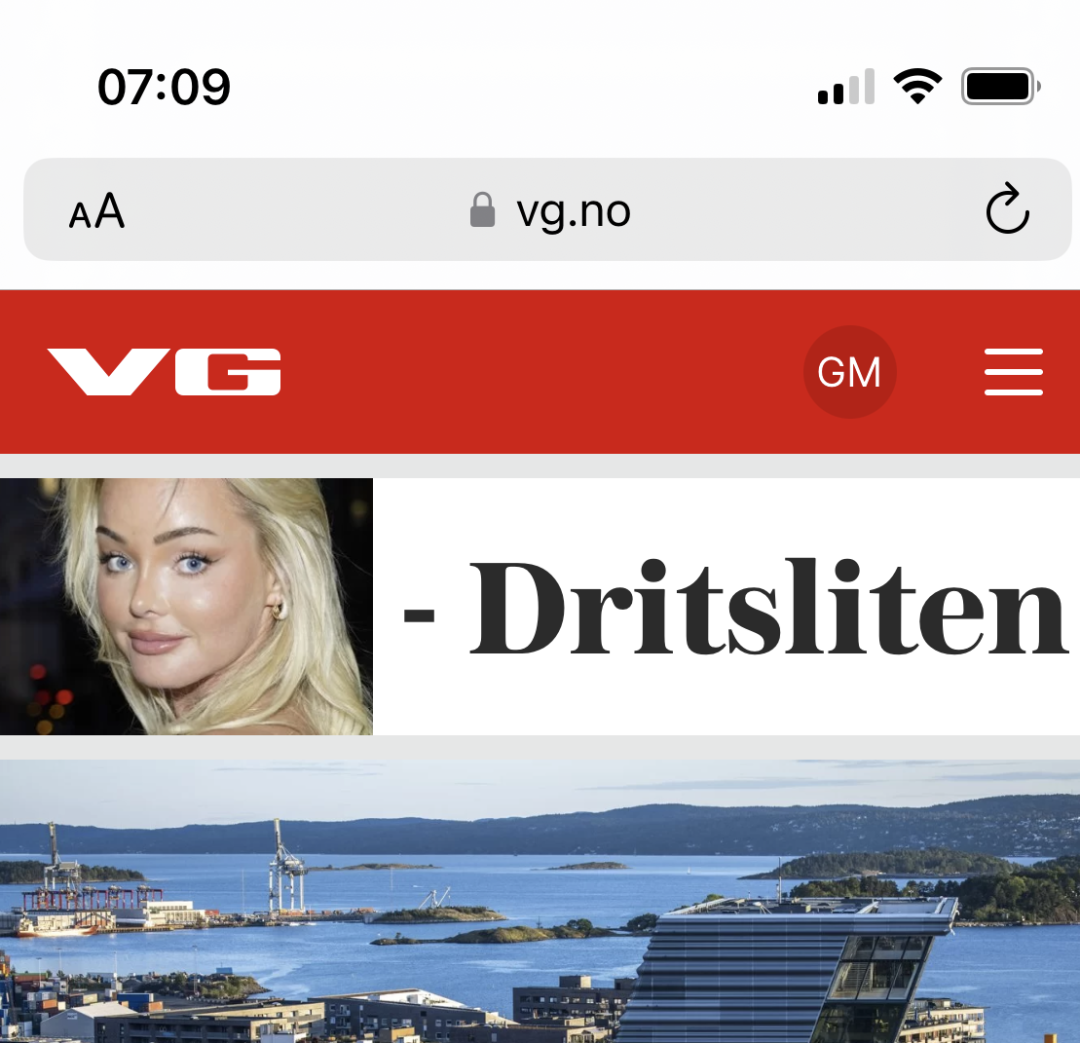Viewport: 1080px width, 1043px height.
Task: Open the hamburger menu
Action: pyautogui.click(x=1013, y=372)
